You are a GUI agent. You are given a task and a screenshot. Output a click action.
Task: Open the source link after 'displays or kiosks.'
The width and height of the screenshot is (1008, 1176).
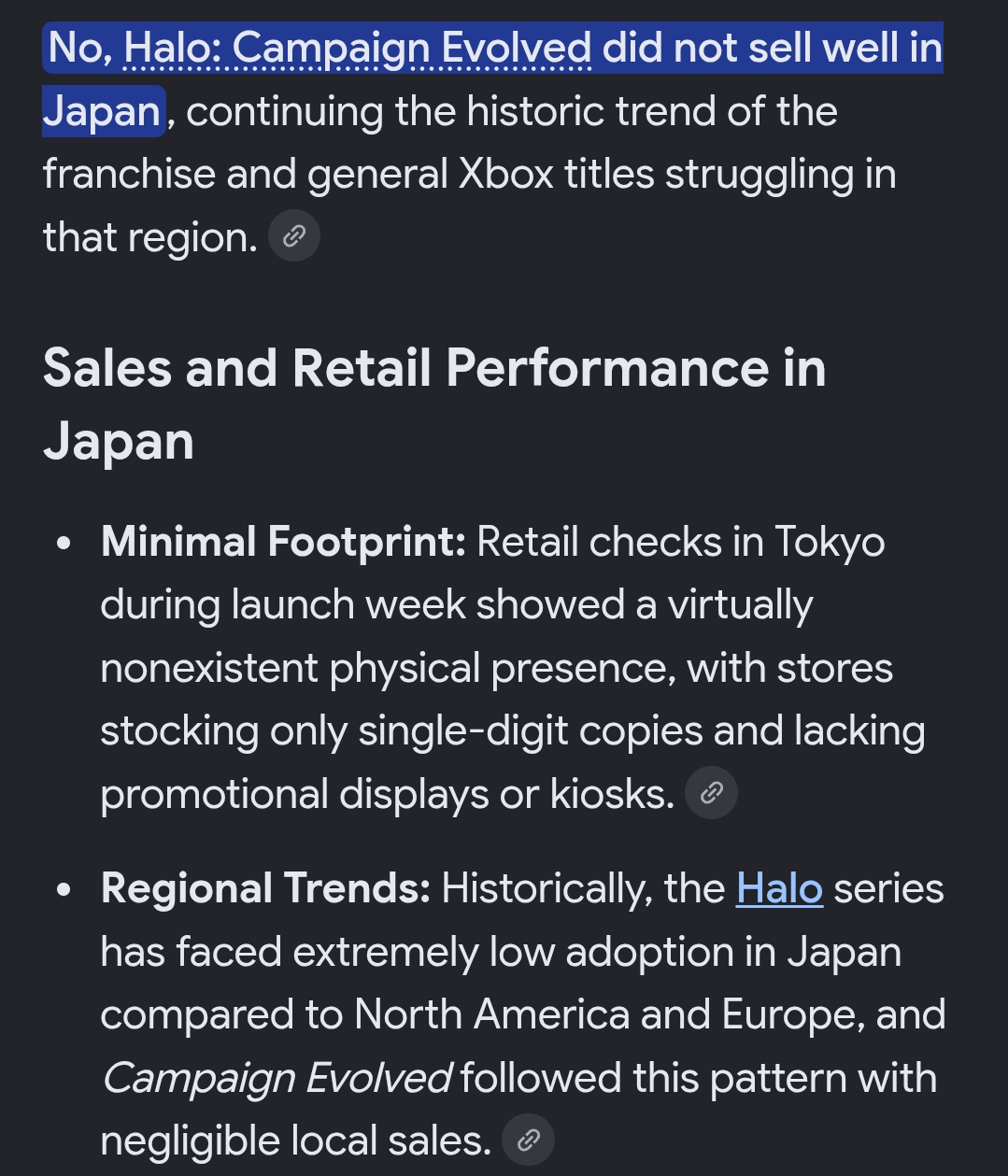click(711, 793)
